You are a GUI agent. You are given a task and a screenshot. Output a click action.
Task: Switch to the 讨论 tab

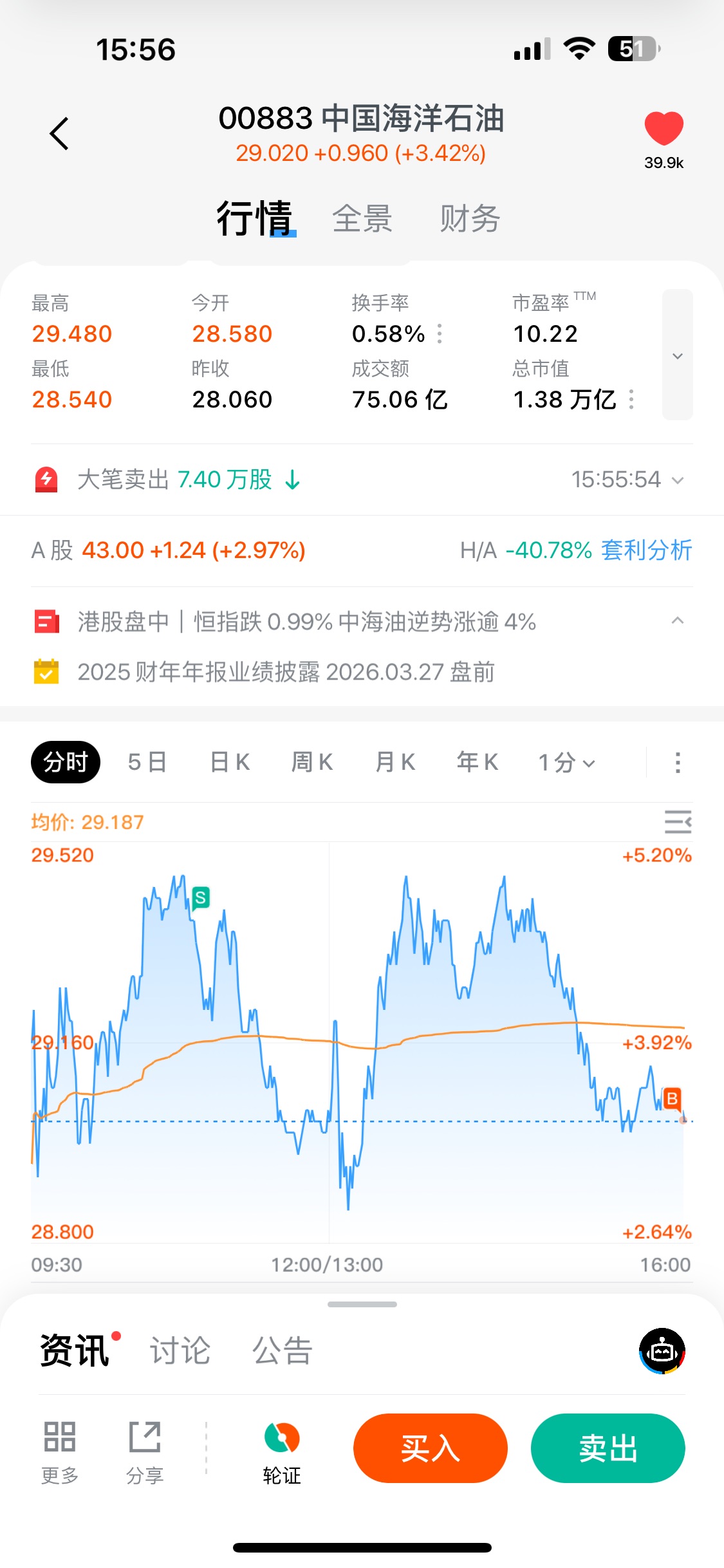[180, 1350]
